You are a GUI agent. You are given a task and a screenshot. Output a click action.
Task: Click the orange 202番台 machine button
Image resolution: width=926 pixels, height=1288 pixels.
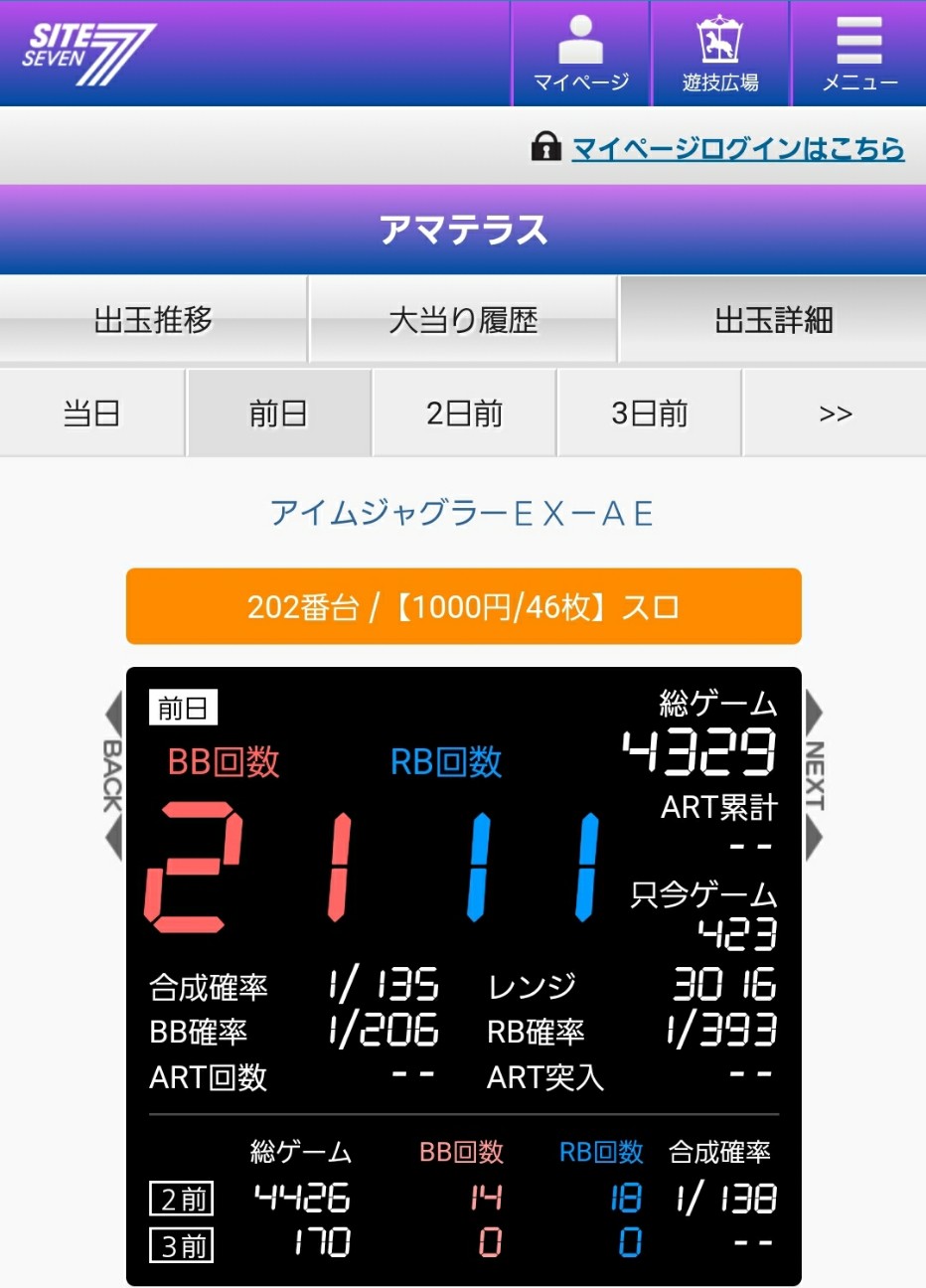463,606
